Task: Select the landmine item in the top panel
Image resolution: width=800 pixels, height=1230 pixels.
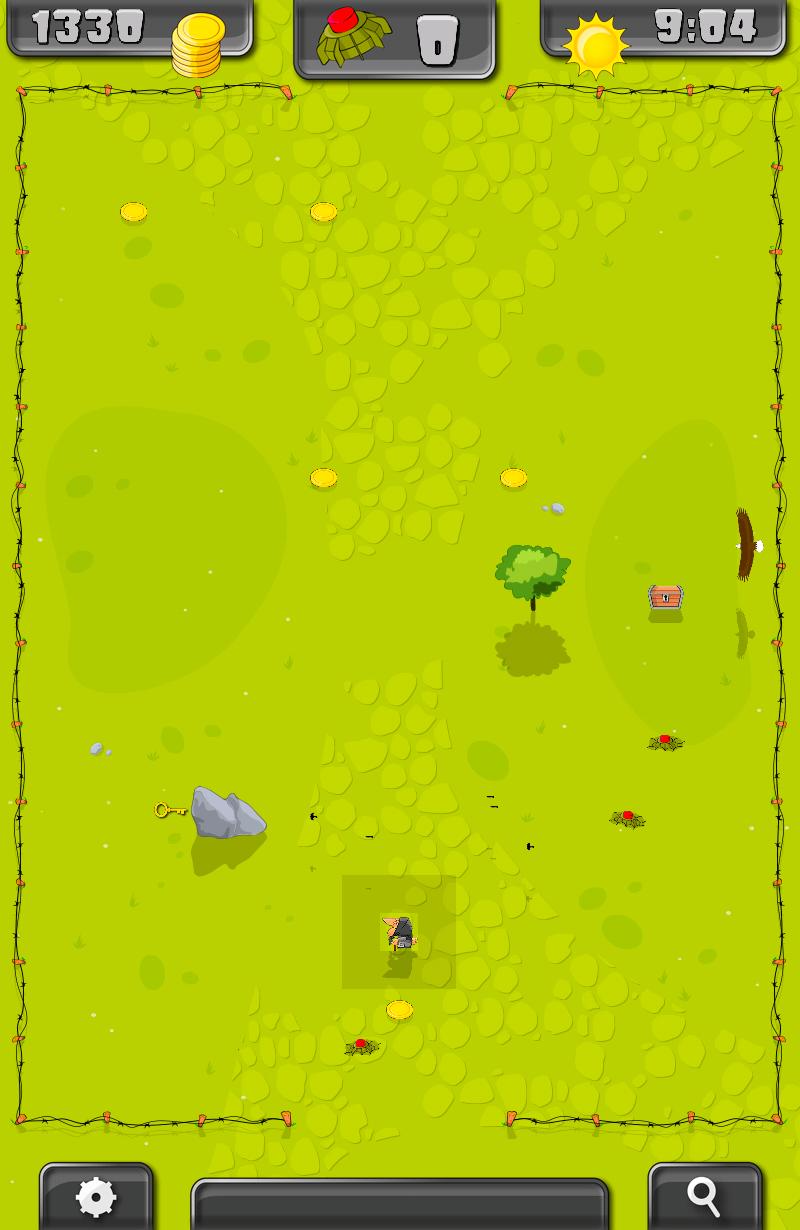Action: 352,38
